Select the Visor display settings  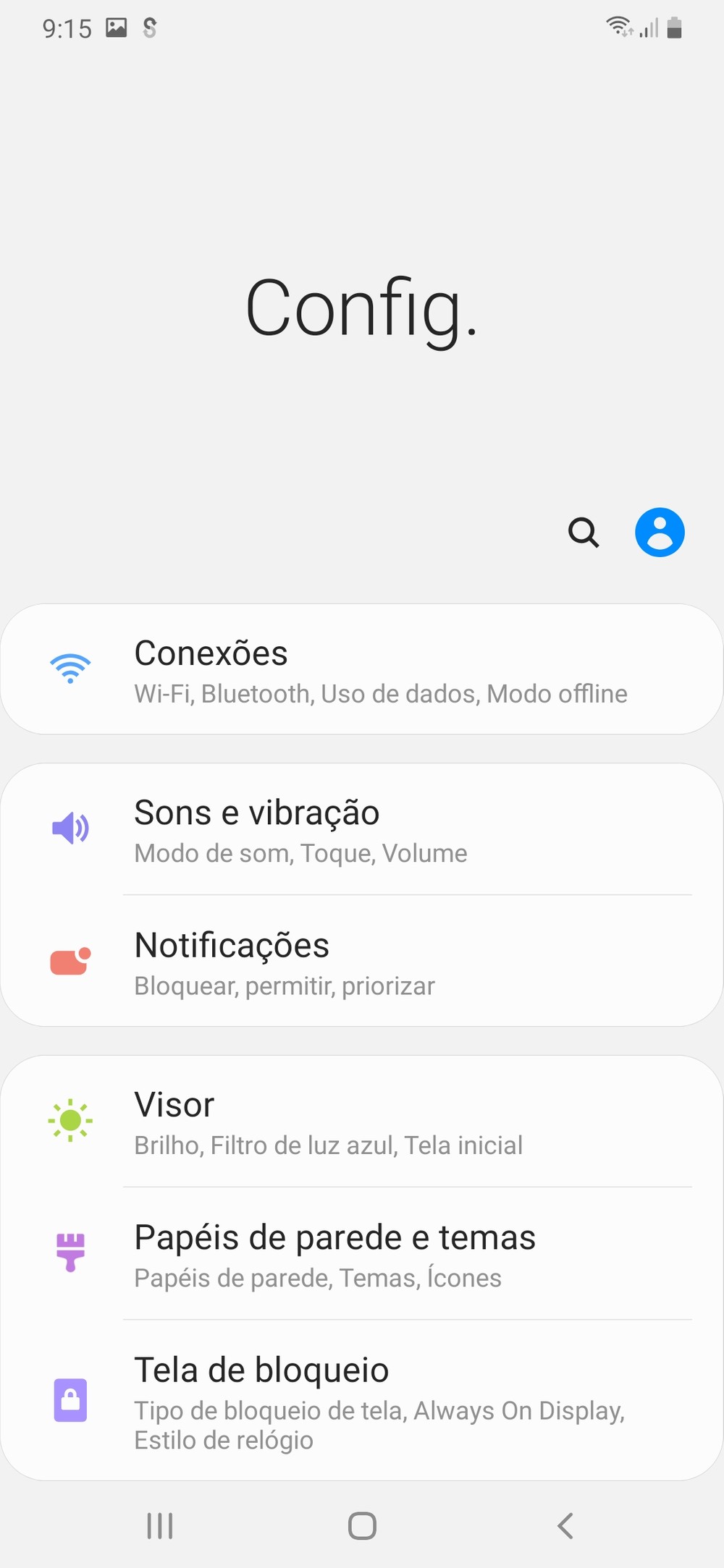click(362, 1122)
